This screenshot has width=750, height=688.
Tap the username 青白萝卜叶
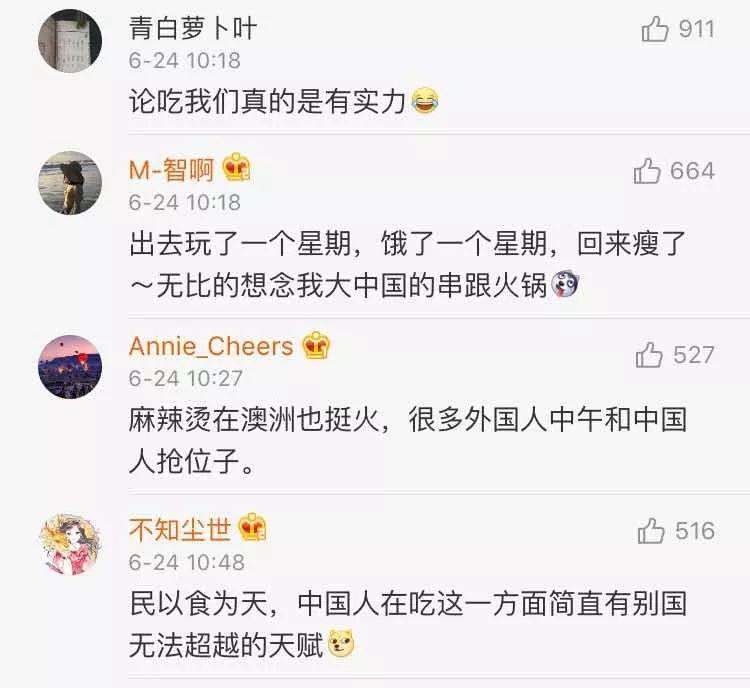click(x=192, y=28)
